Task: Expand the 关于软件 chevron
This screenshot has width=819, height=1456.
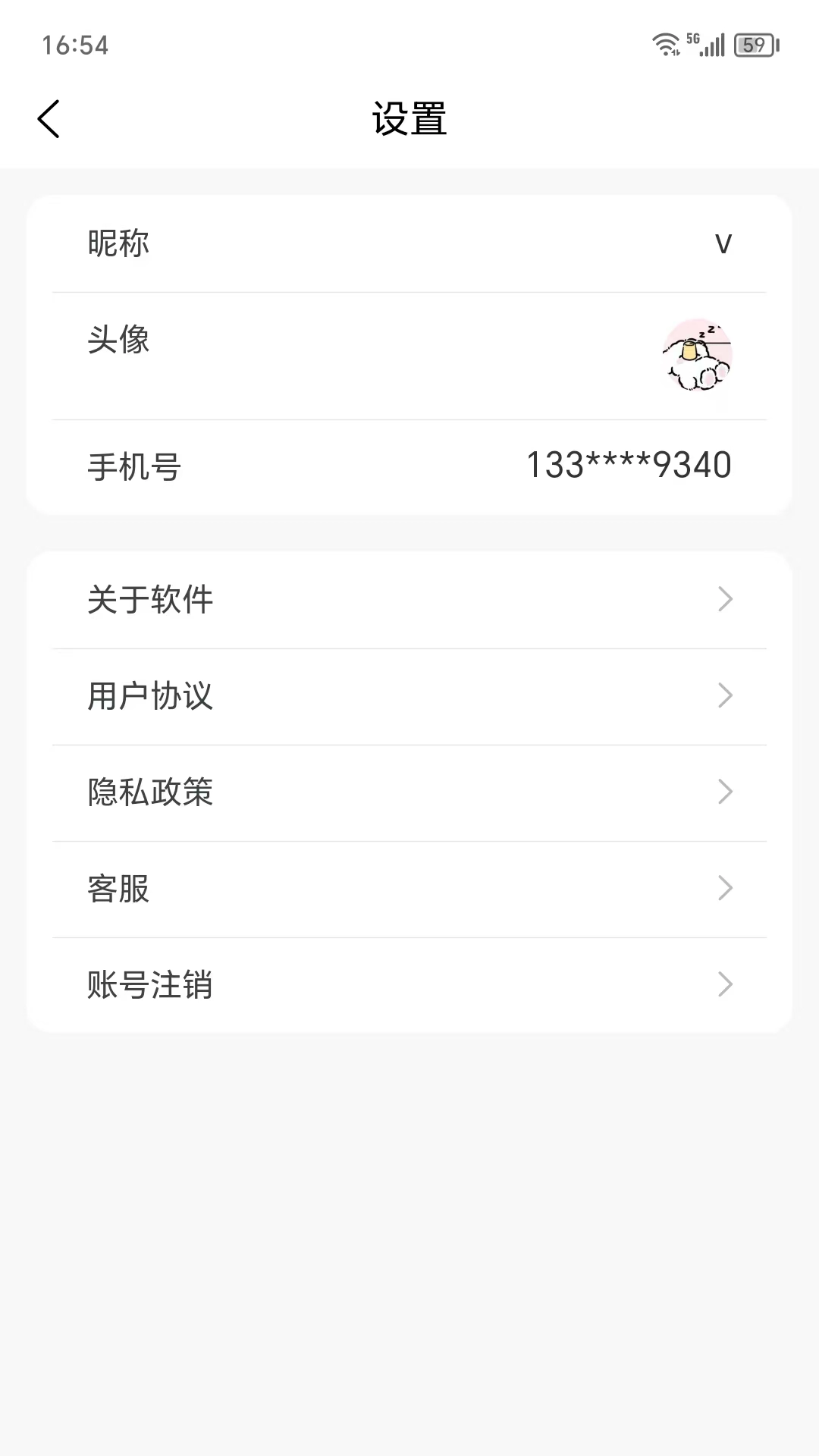Action: point(726,600)
